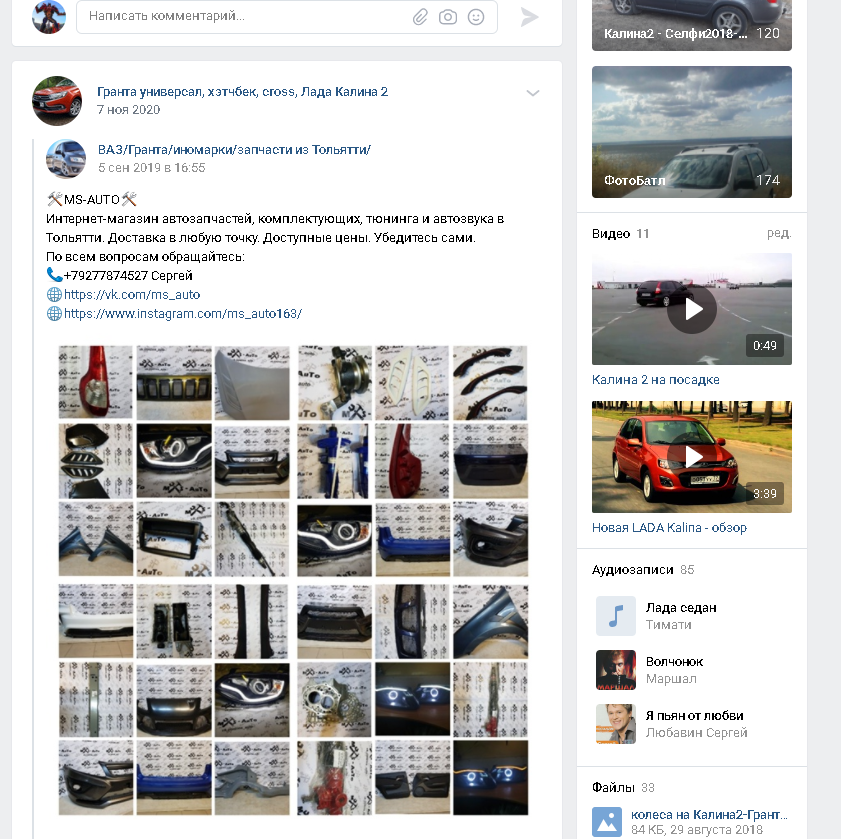
Task: Open the instagram.com/ms_auto163 link
Action: (x=182, y=314)
